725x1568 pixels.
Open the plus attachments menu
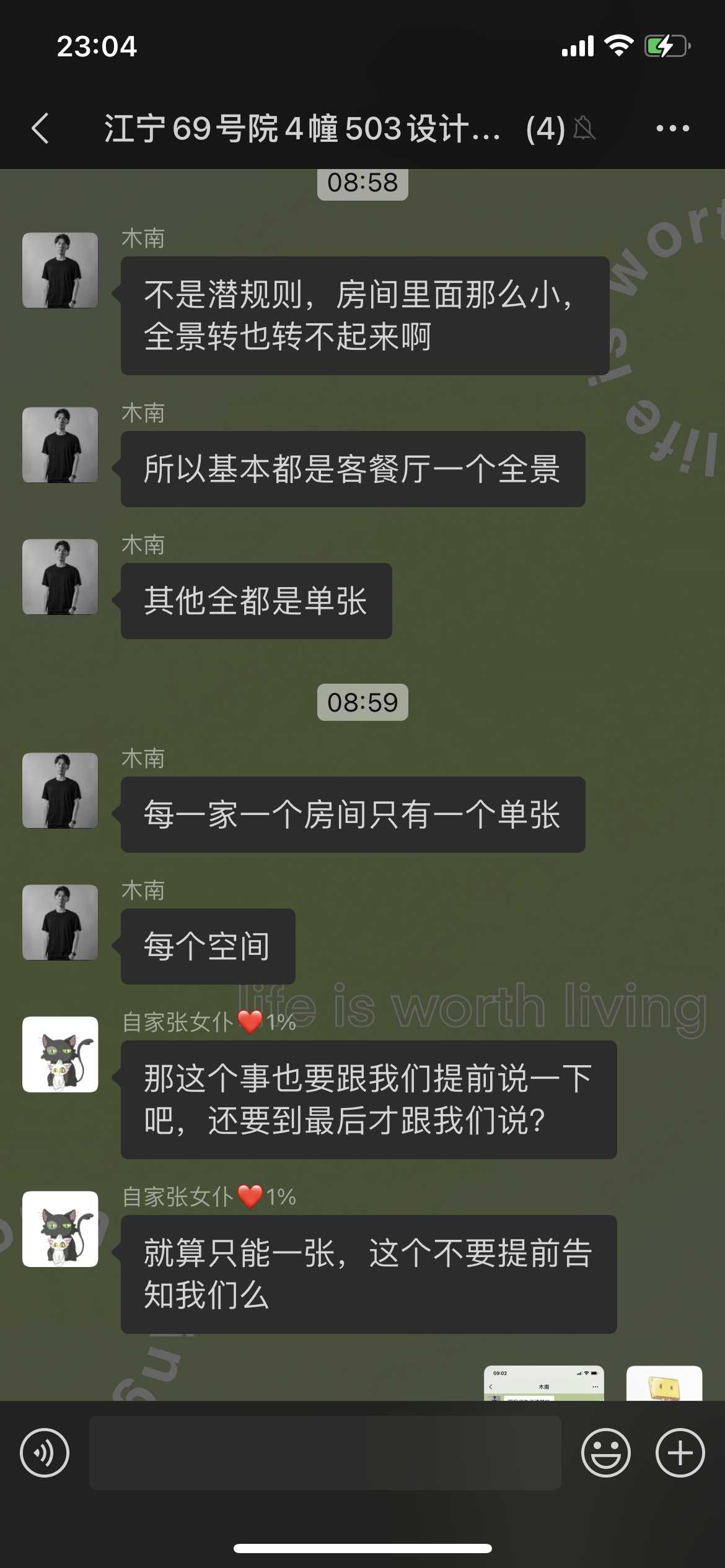click(680, 1452)
